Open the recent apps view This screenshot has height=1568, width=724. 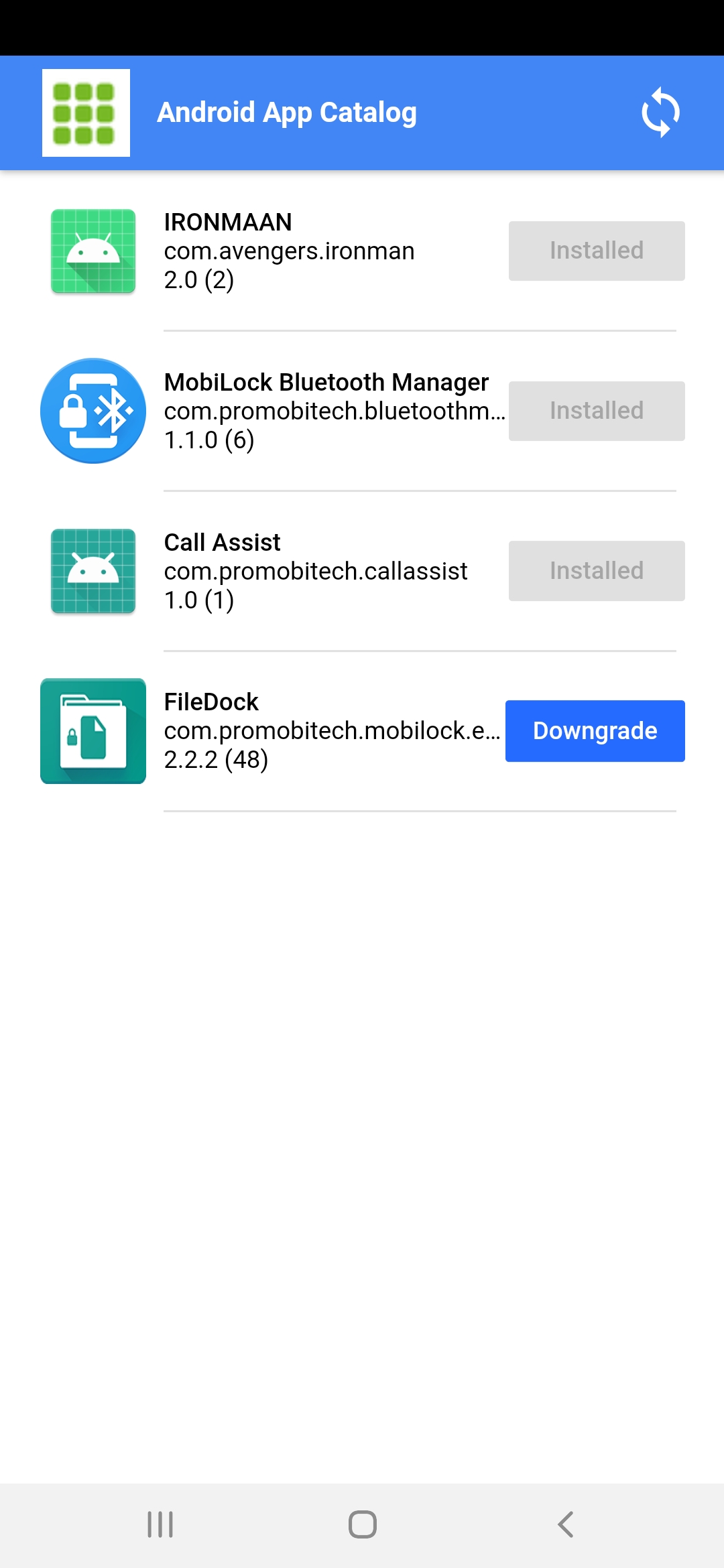160,1524
